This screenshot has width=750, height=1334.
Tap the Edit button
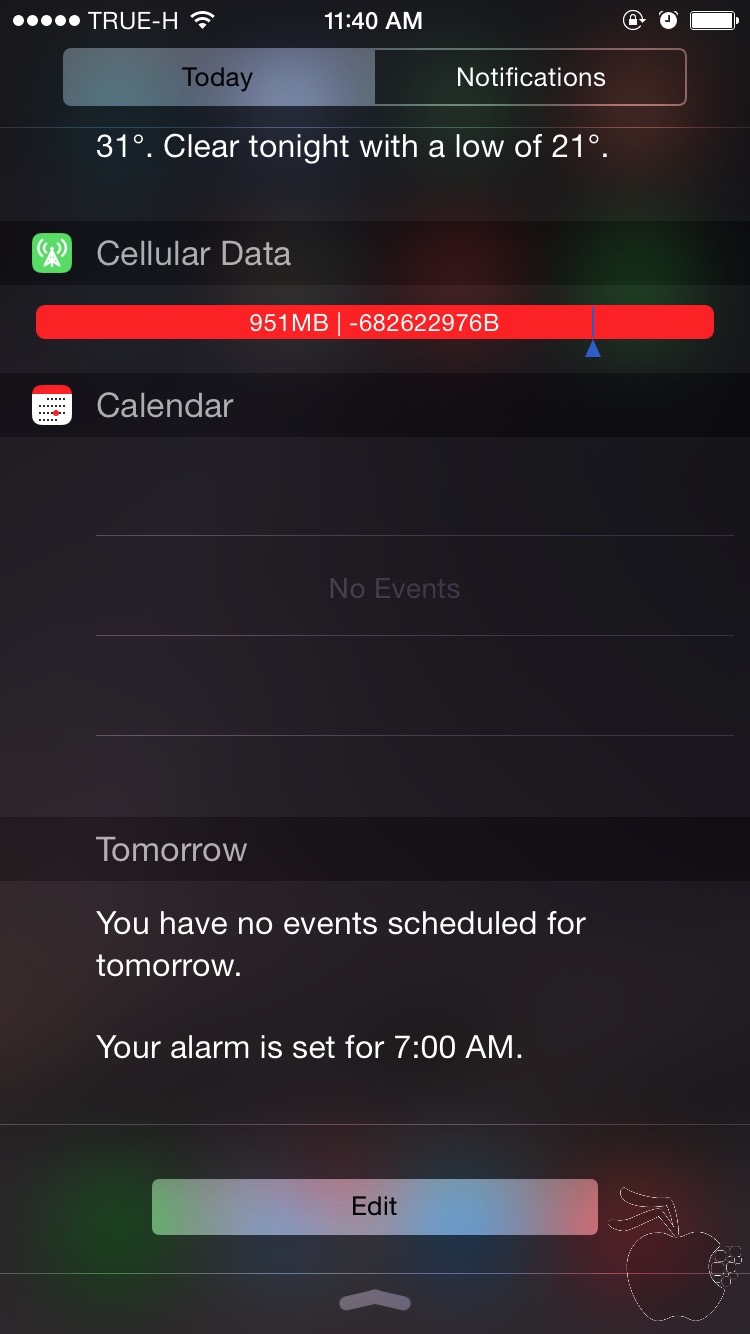[374, 1206]
